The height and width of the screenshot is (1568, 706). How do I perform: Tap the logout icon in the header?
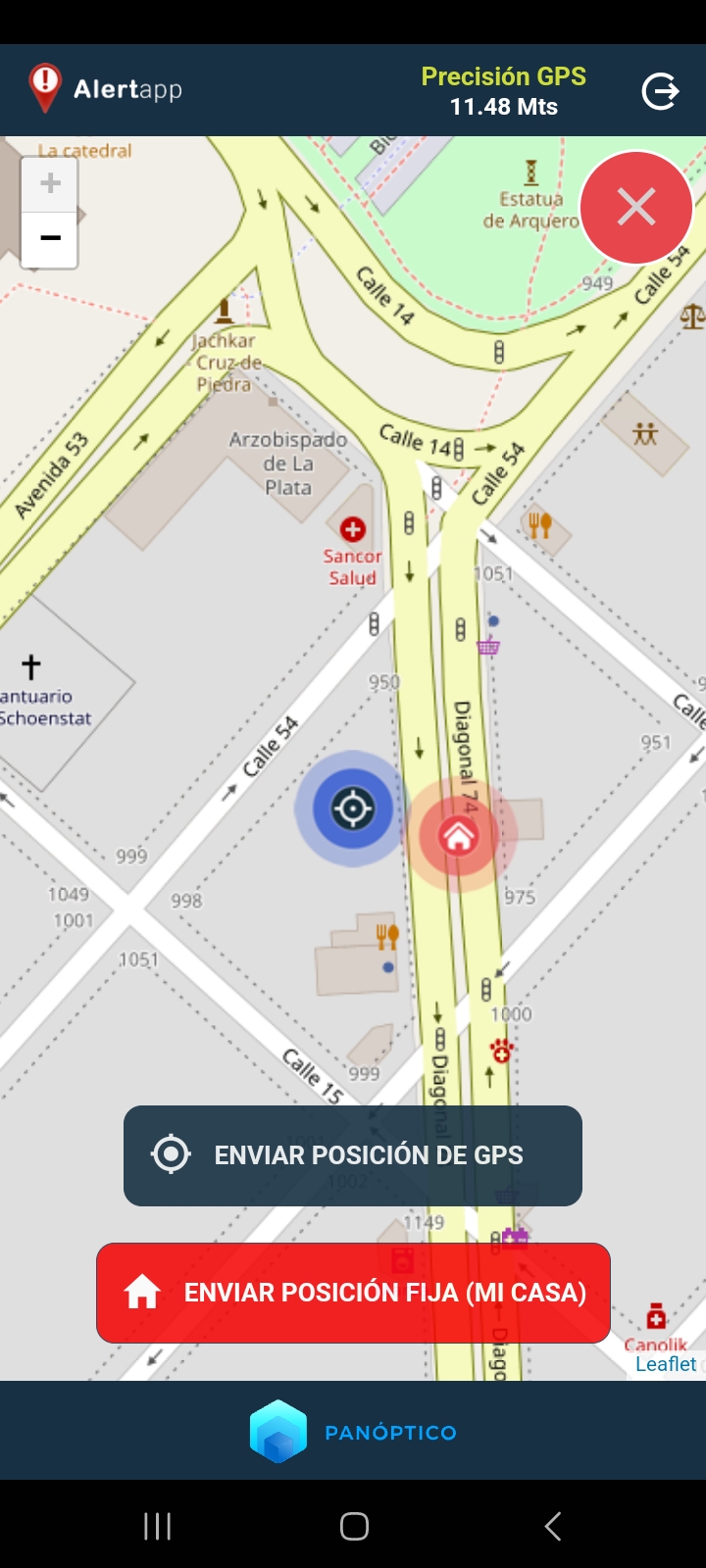point(660,91)
